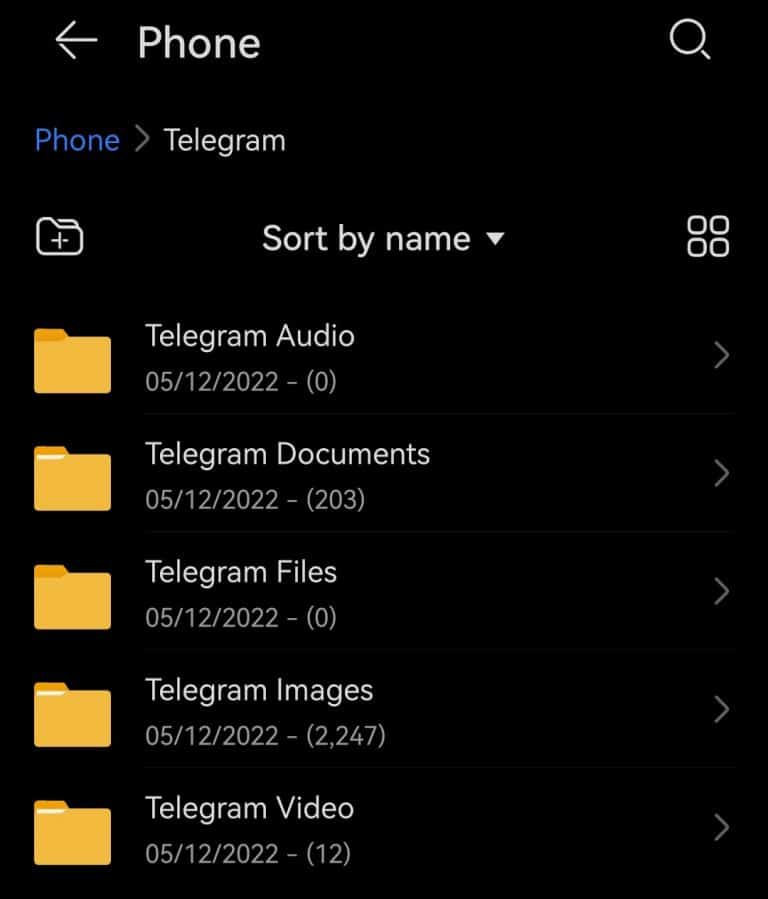Select the Telegram Documents folder icon

(x=71, y=476)
